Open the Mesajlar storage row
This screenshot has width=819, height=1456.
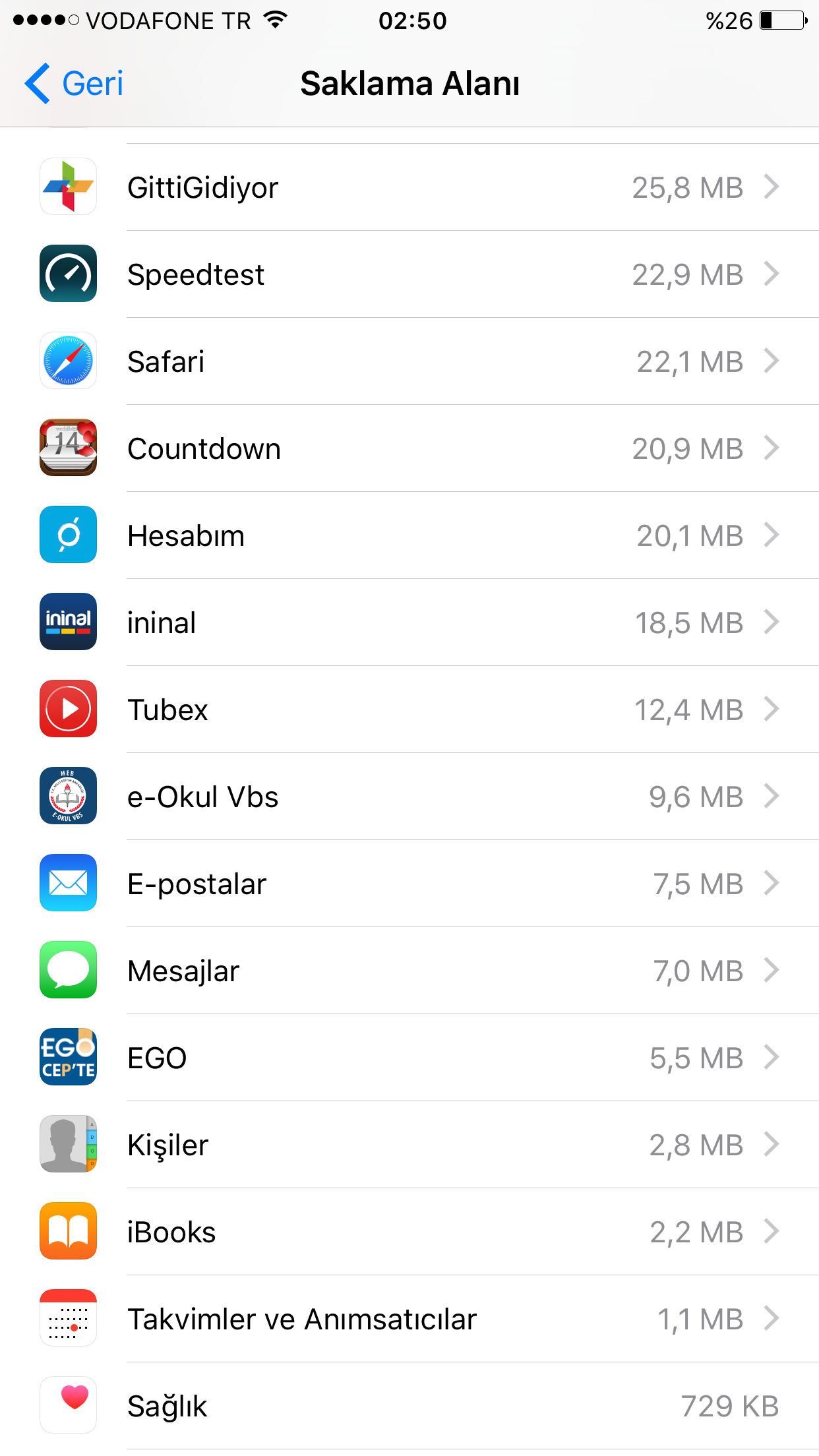coord(409,971)
